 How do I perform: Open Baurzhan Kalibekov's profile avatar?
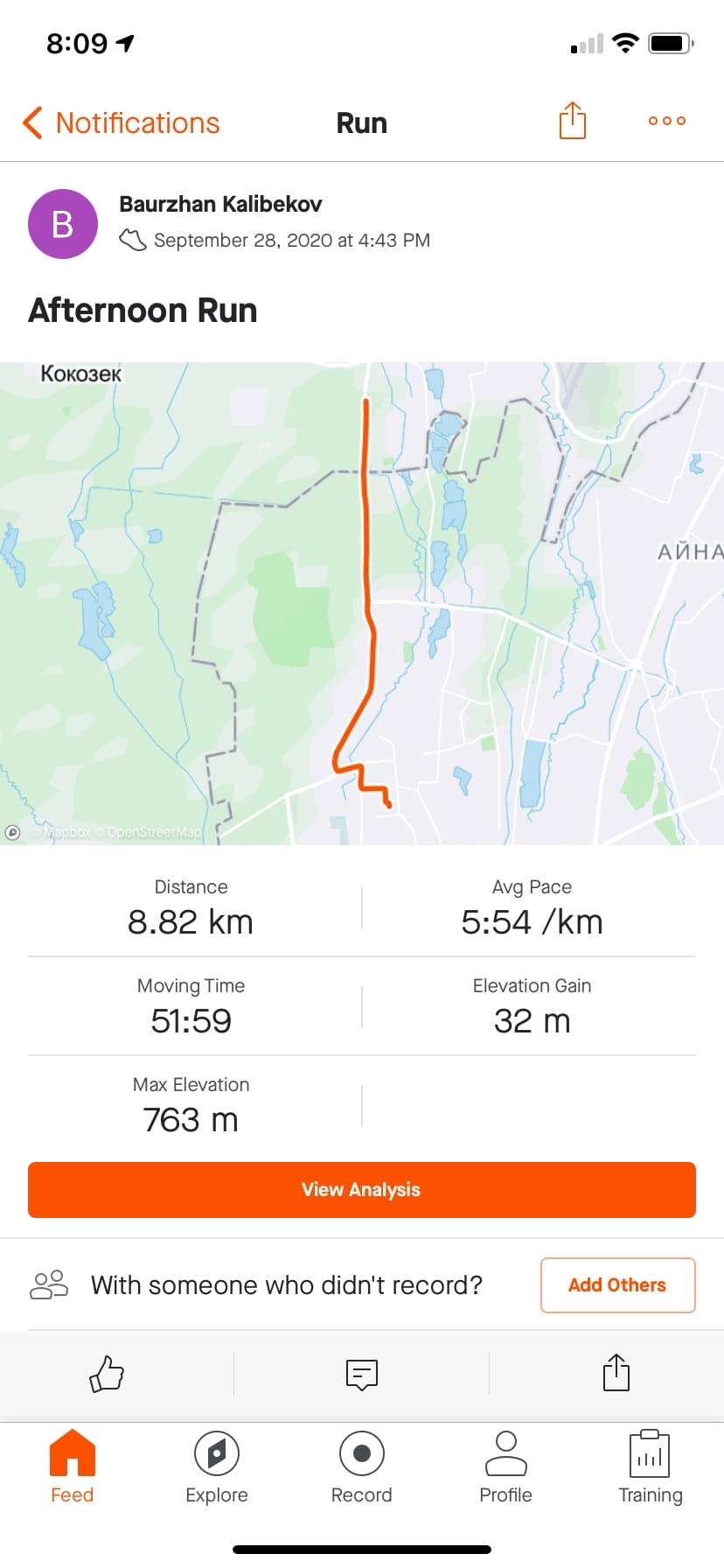coord(63,224)
